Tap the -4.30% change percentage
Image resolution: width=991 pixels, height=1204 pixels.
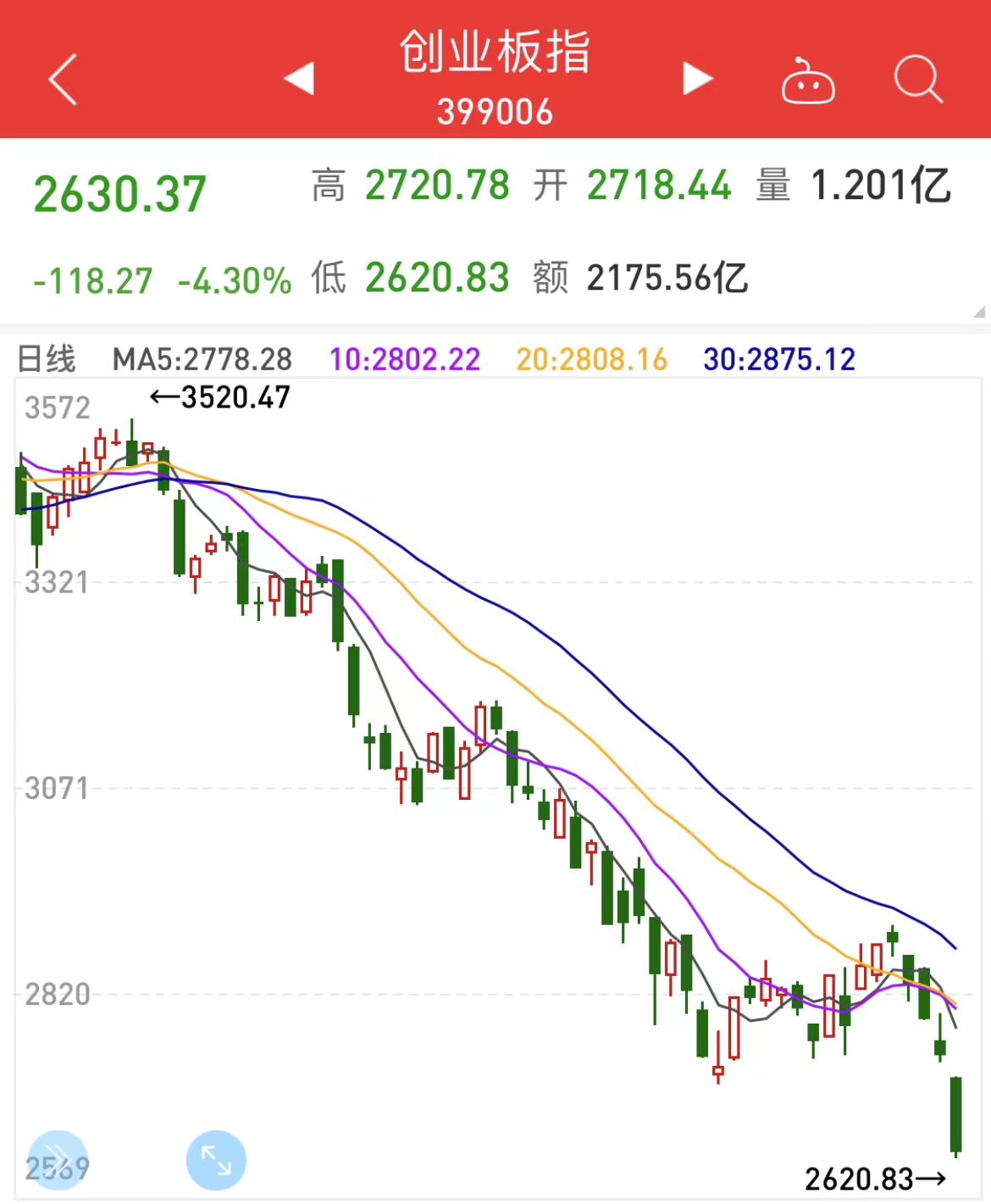[x=233, y=280]
